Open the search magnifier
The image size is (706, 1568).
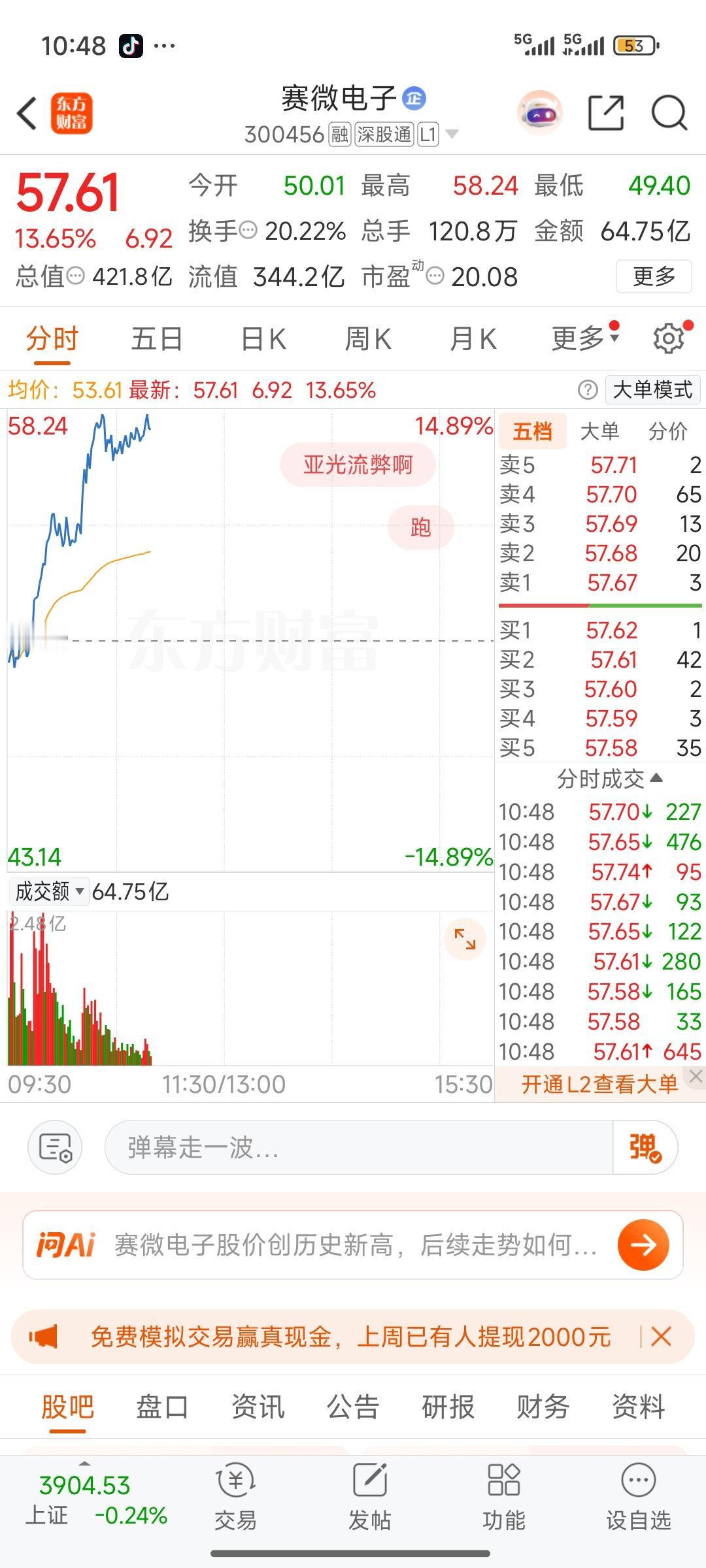[669, 113]
